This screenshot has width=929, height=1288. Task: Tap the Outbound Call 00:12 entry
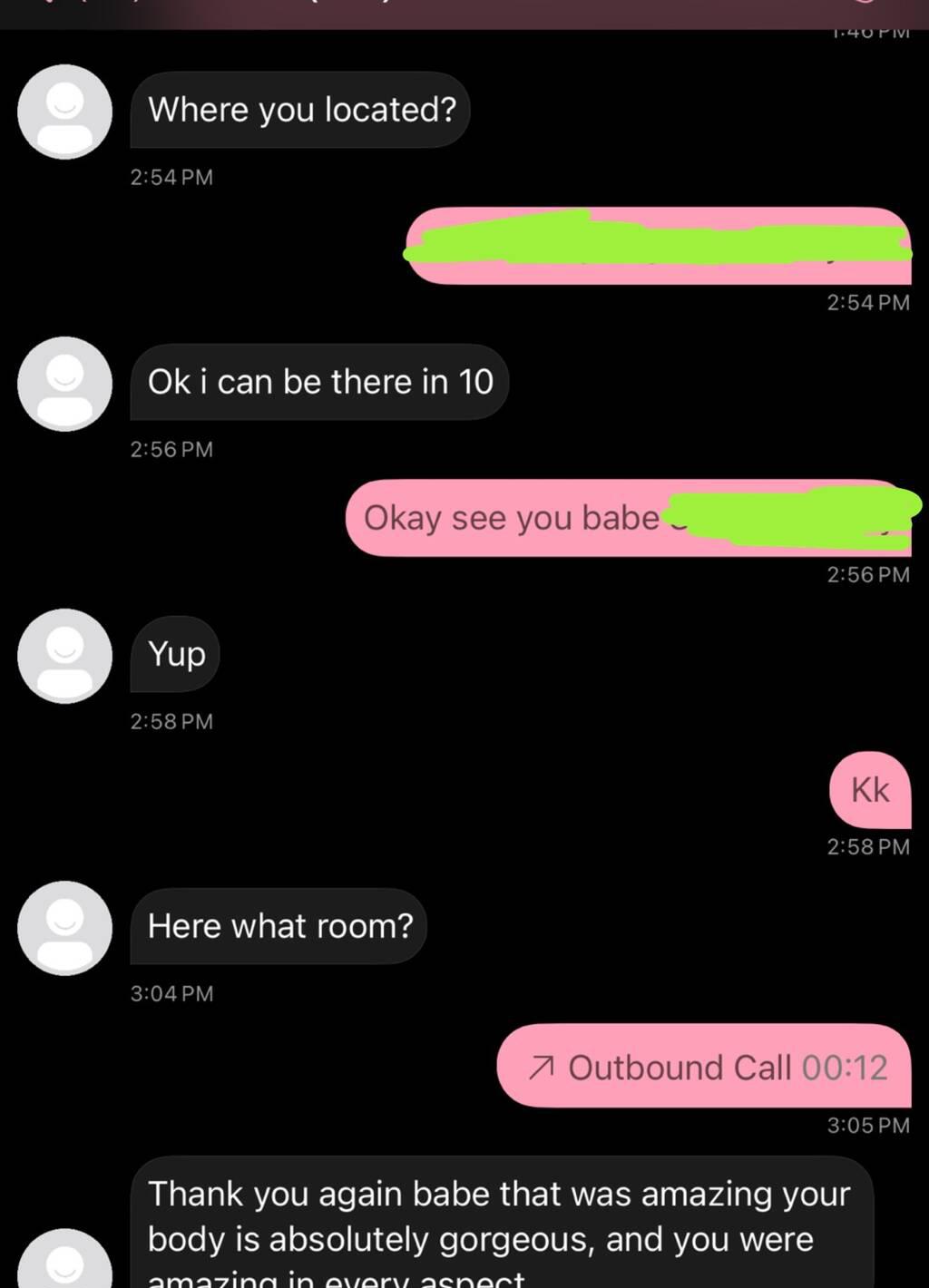tap(705, 1067)
